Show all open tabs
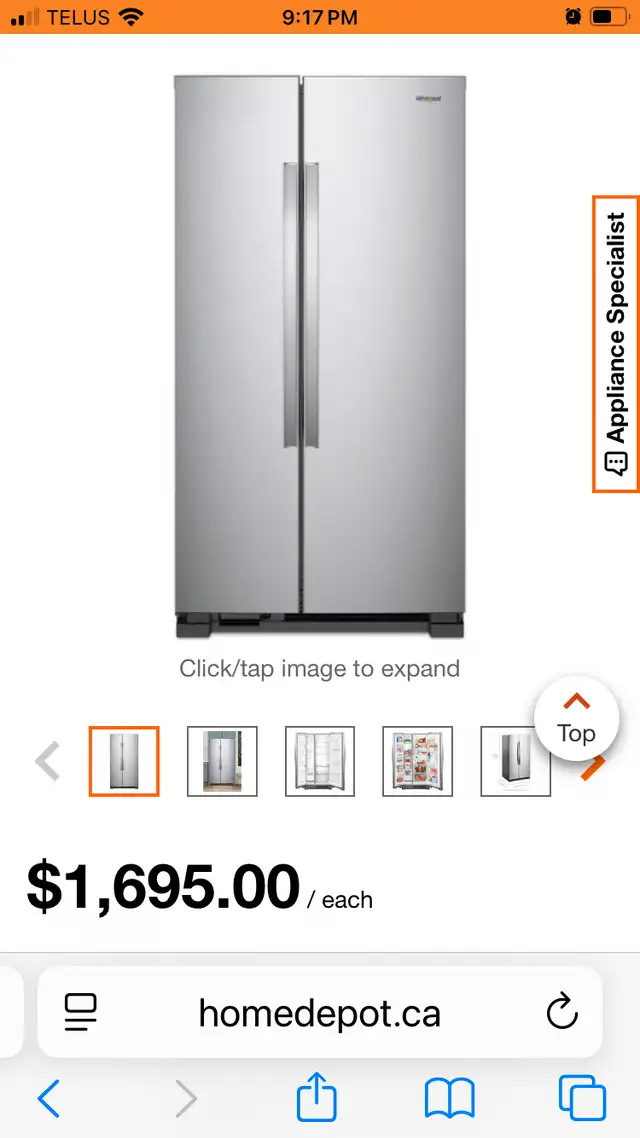 point(583,1098)
